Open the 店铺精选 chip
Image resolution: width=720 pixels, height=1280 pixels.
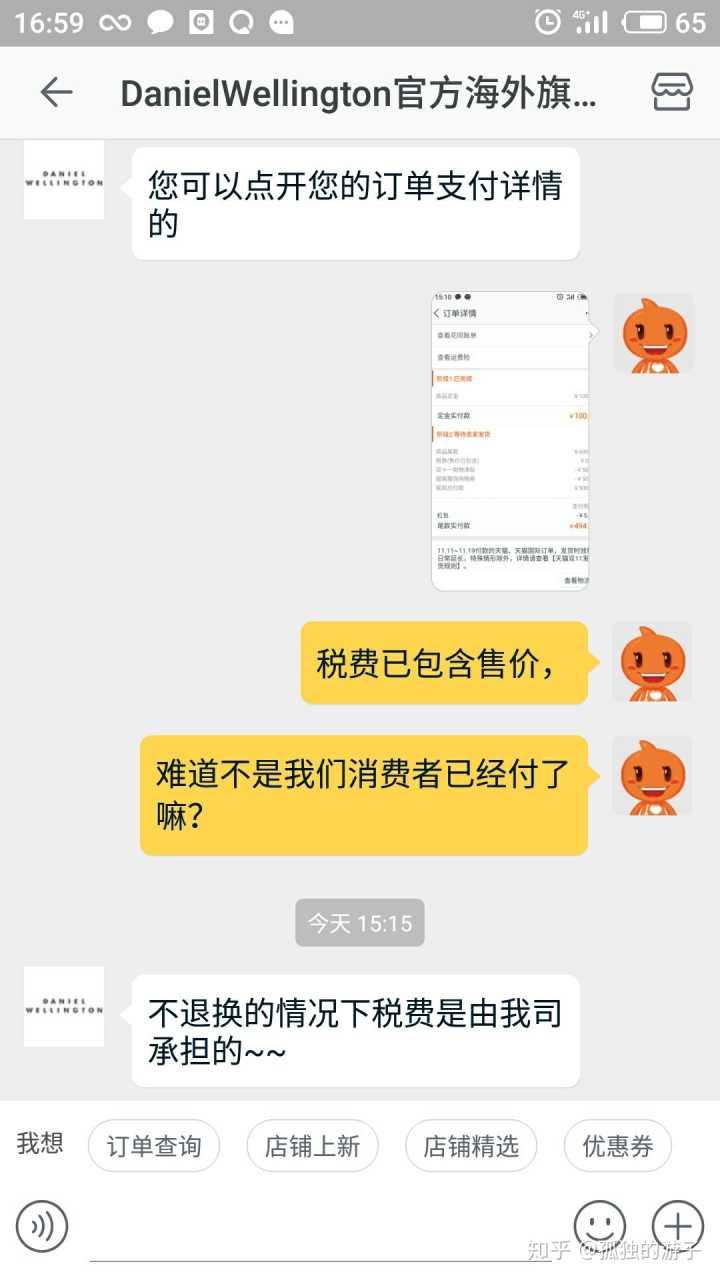(471, 1146)
